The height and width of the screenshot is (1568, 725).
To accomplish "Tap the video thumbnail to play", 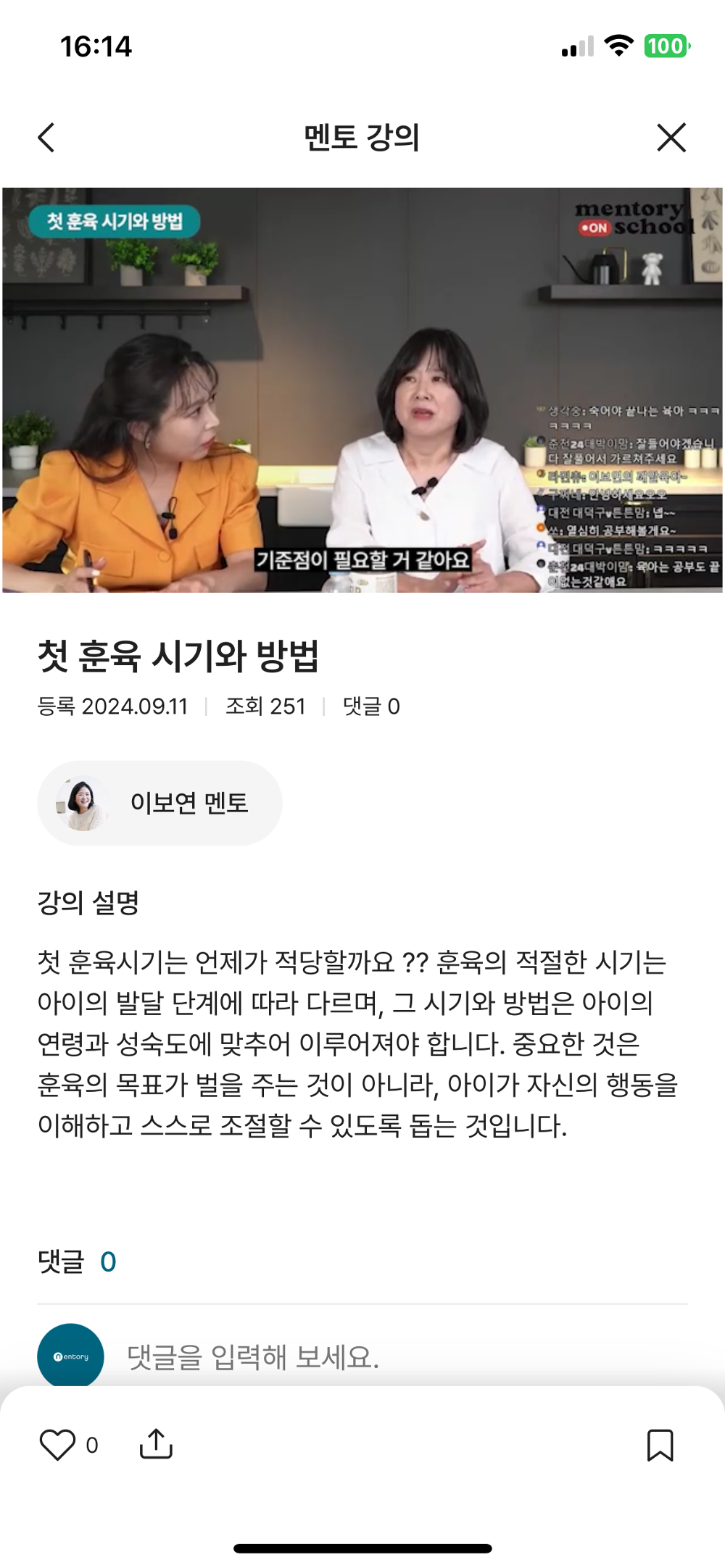I will tap(362, 391).
